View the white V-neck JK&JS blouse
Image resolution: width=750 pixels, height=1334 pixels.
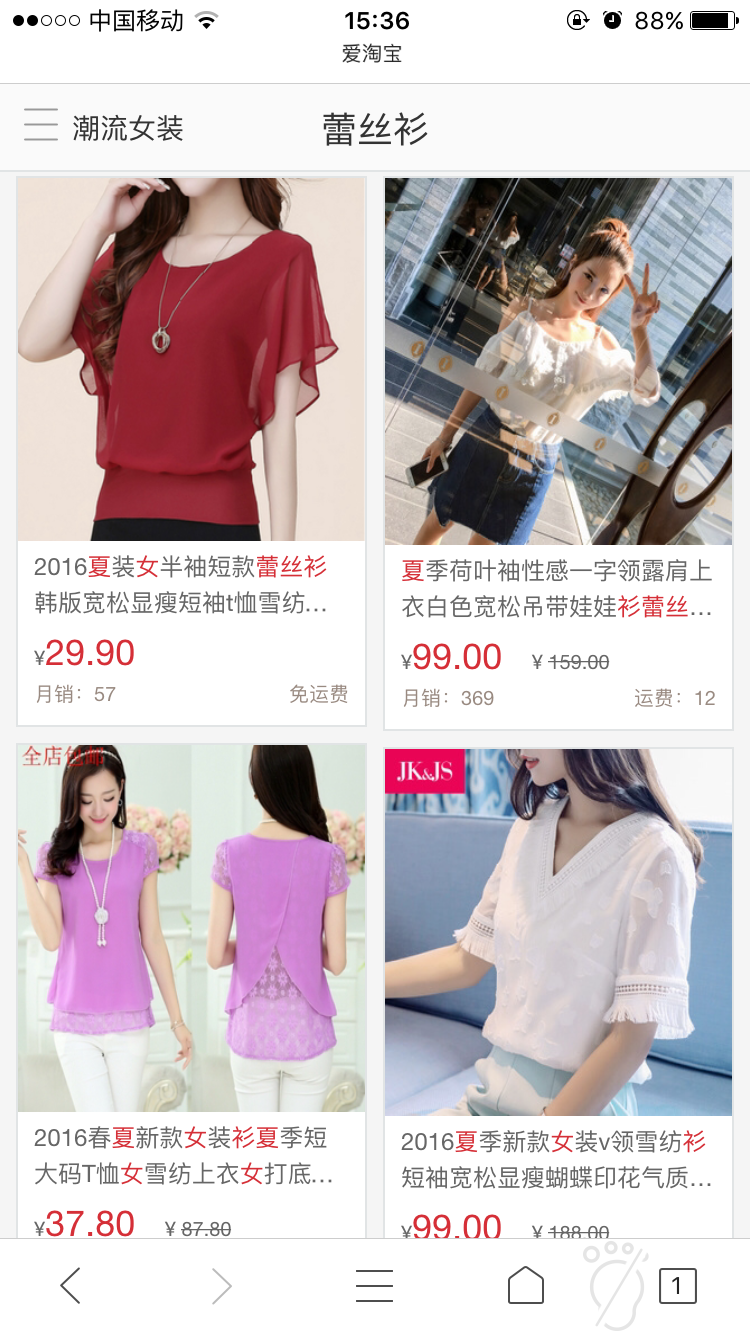[x=558, y=932]
